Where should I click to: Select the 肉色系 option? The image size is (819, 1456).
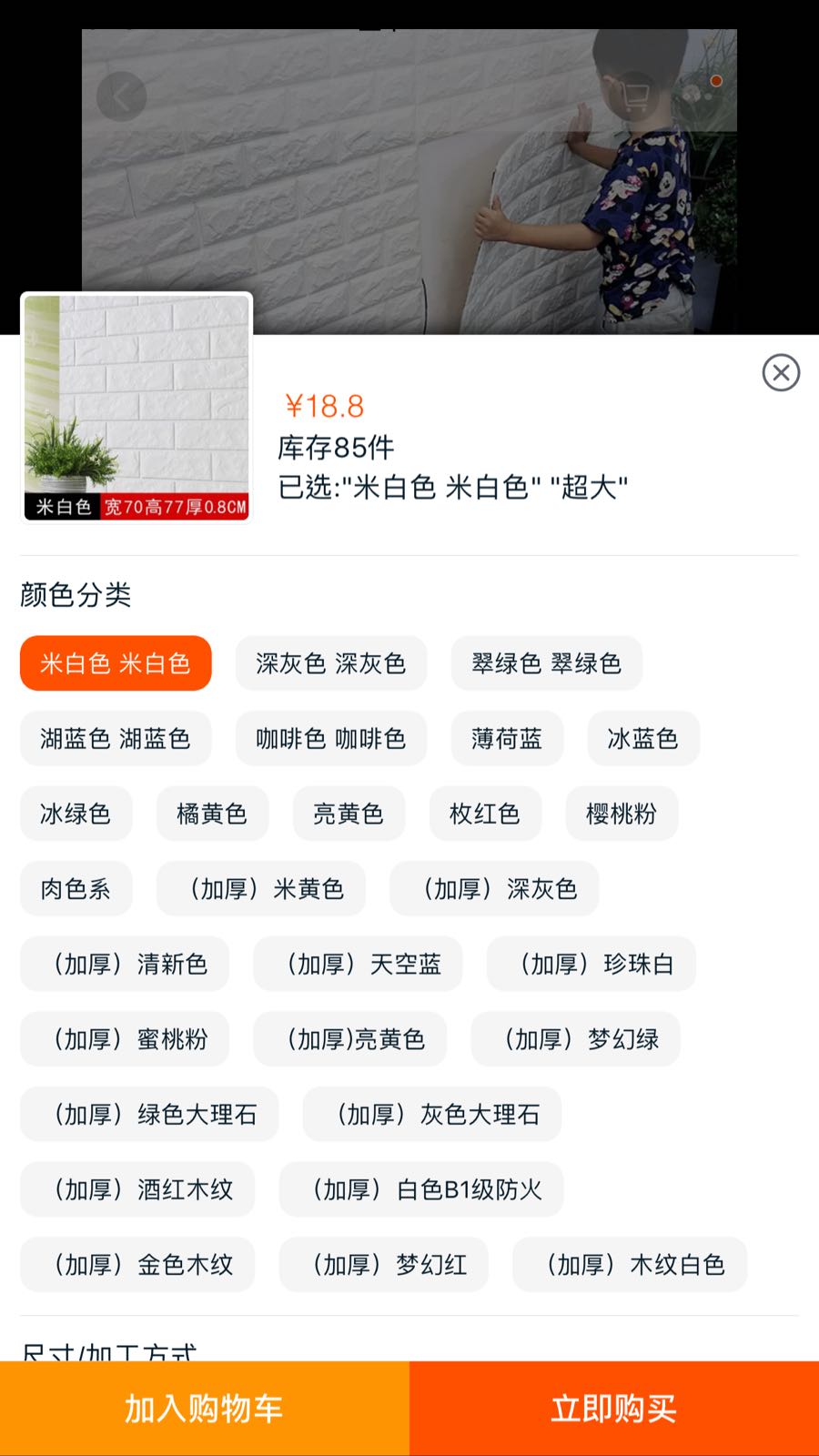76,889
